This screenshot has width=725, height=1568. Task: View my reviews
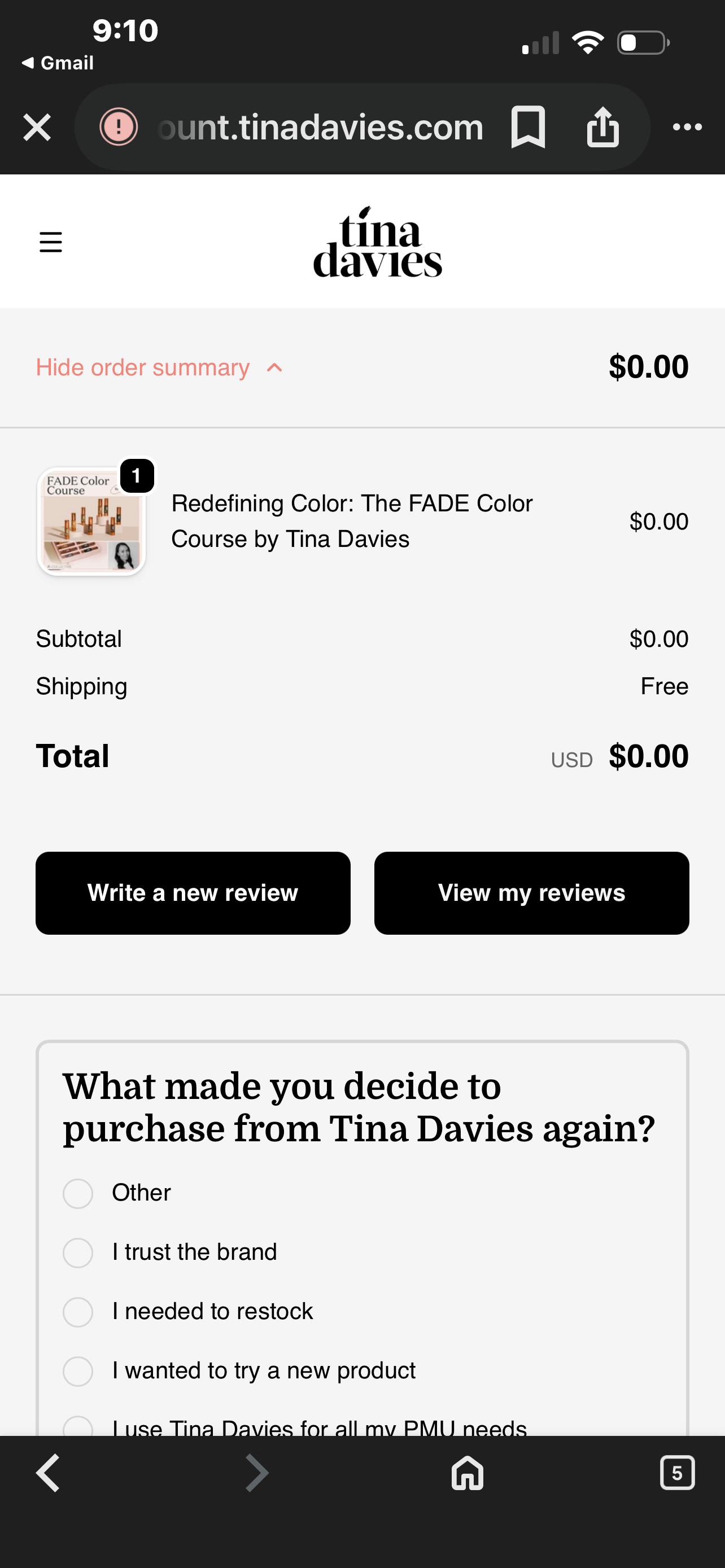click(531, 893)
